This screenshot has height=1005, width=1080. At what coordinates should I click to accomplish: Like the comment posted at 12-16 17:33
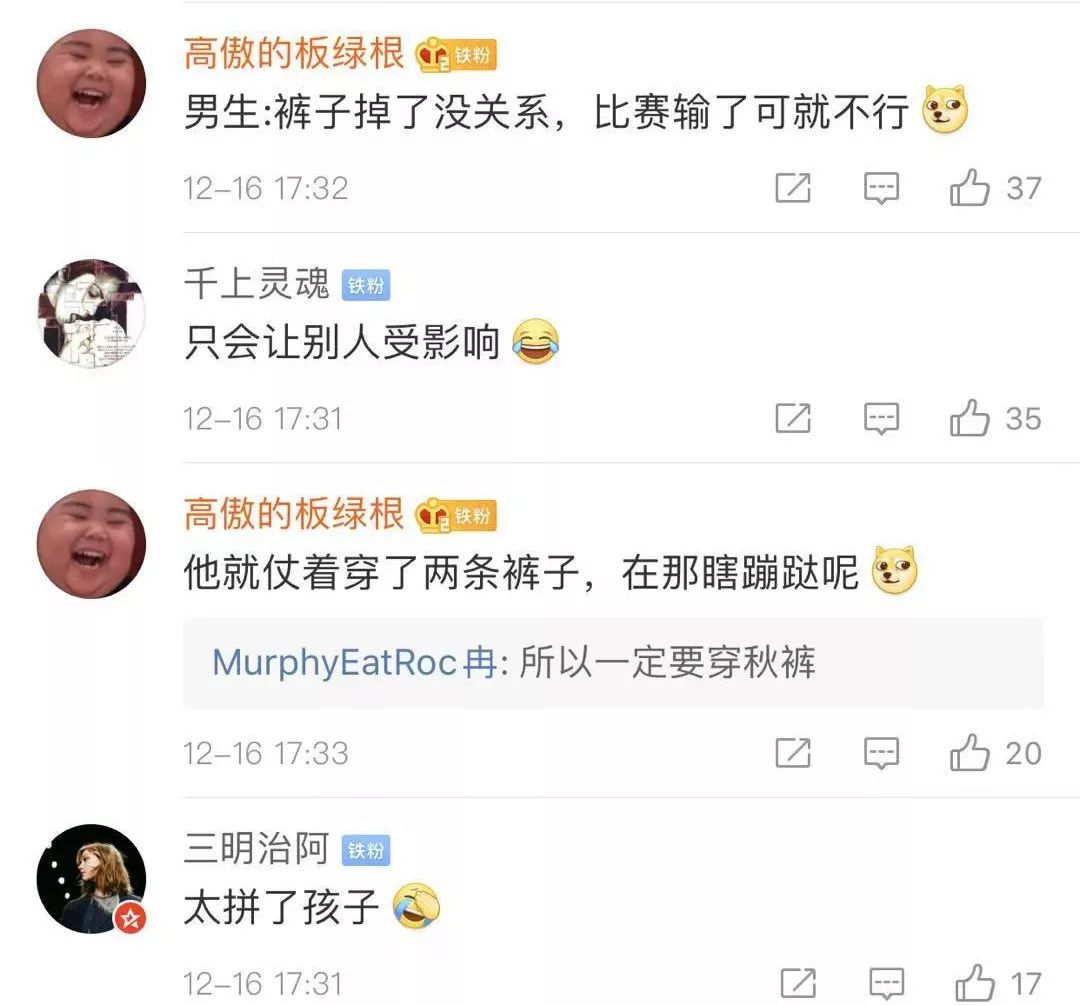pyautogui.click(x=970, y=752)
